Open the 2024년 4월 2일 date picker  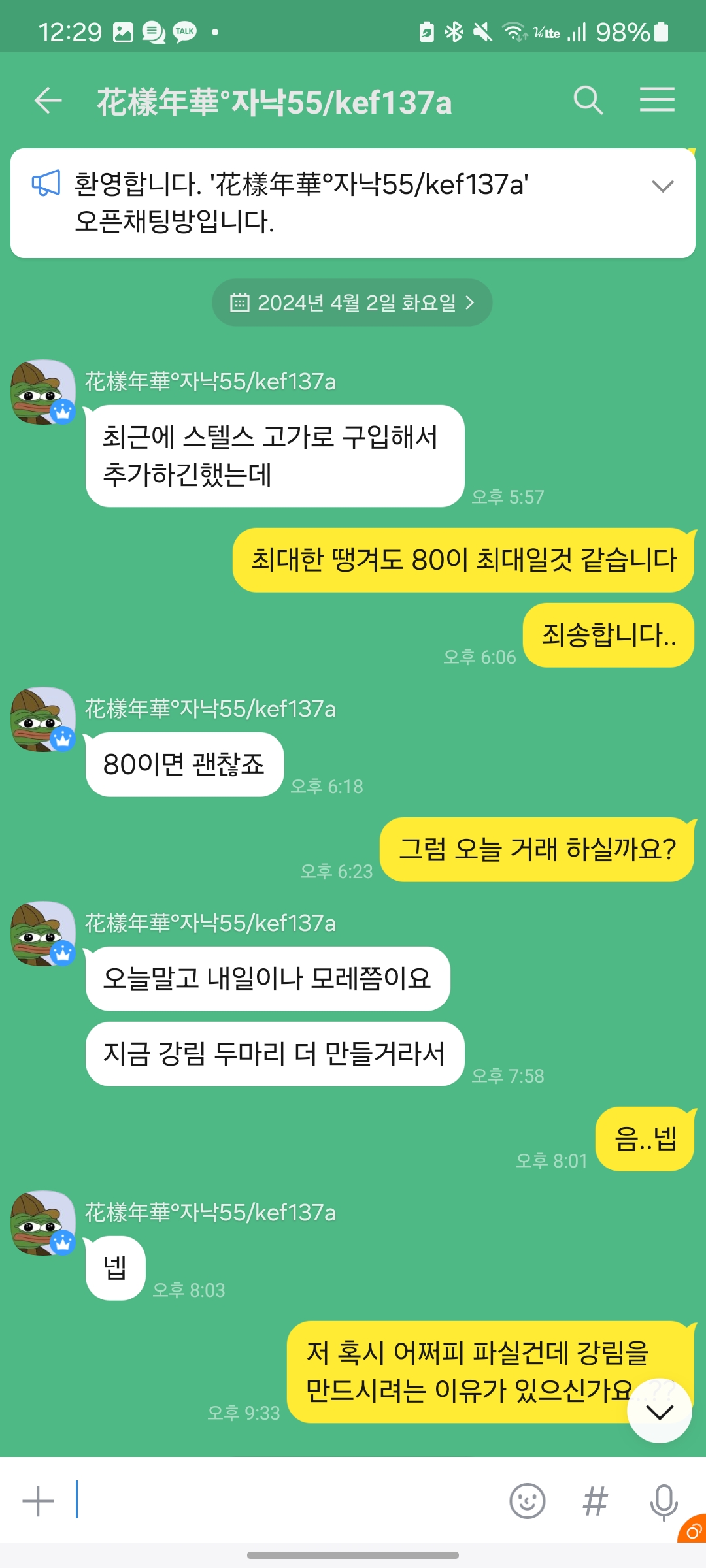(352, 302)
